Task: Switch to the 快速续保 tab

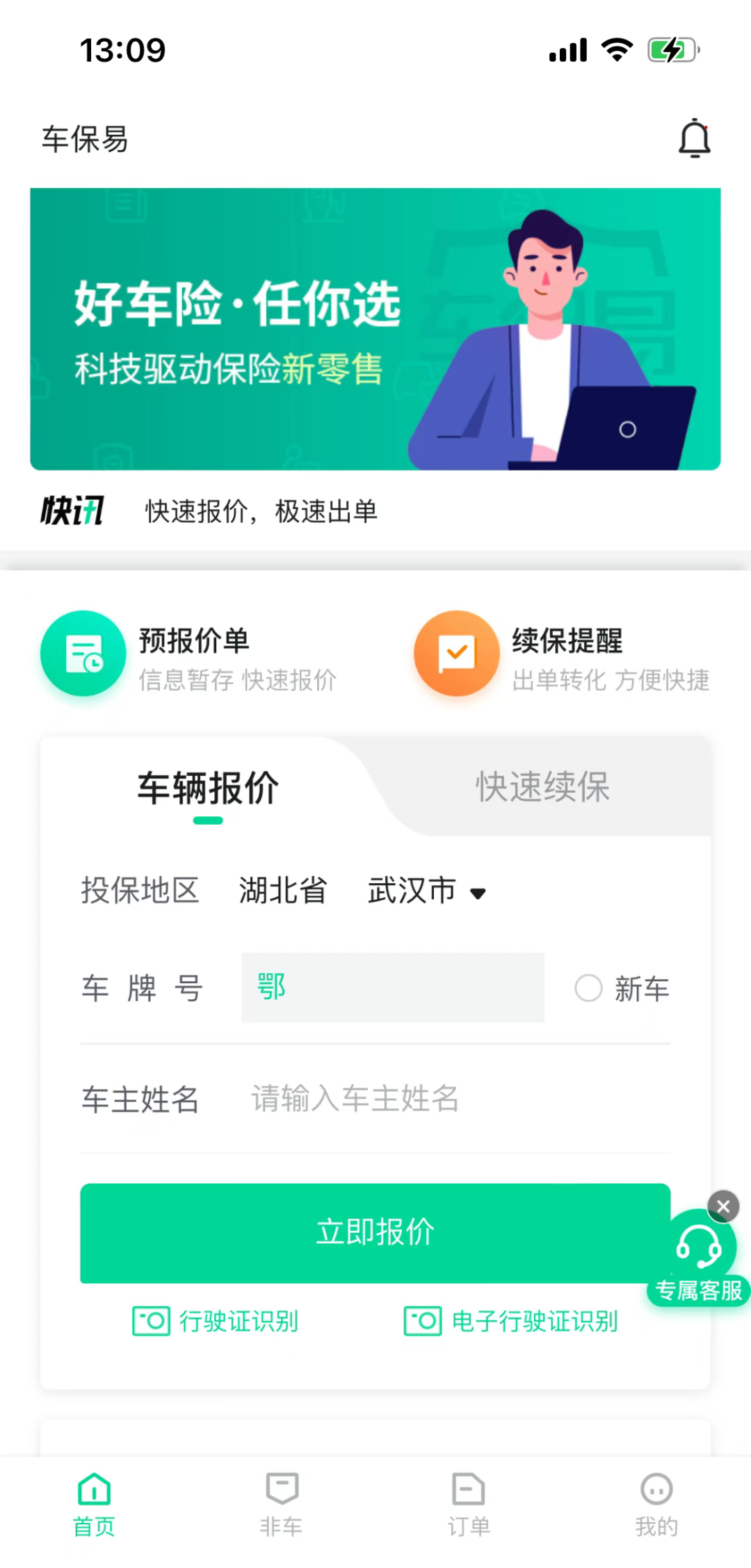Action: coord(542,787)
